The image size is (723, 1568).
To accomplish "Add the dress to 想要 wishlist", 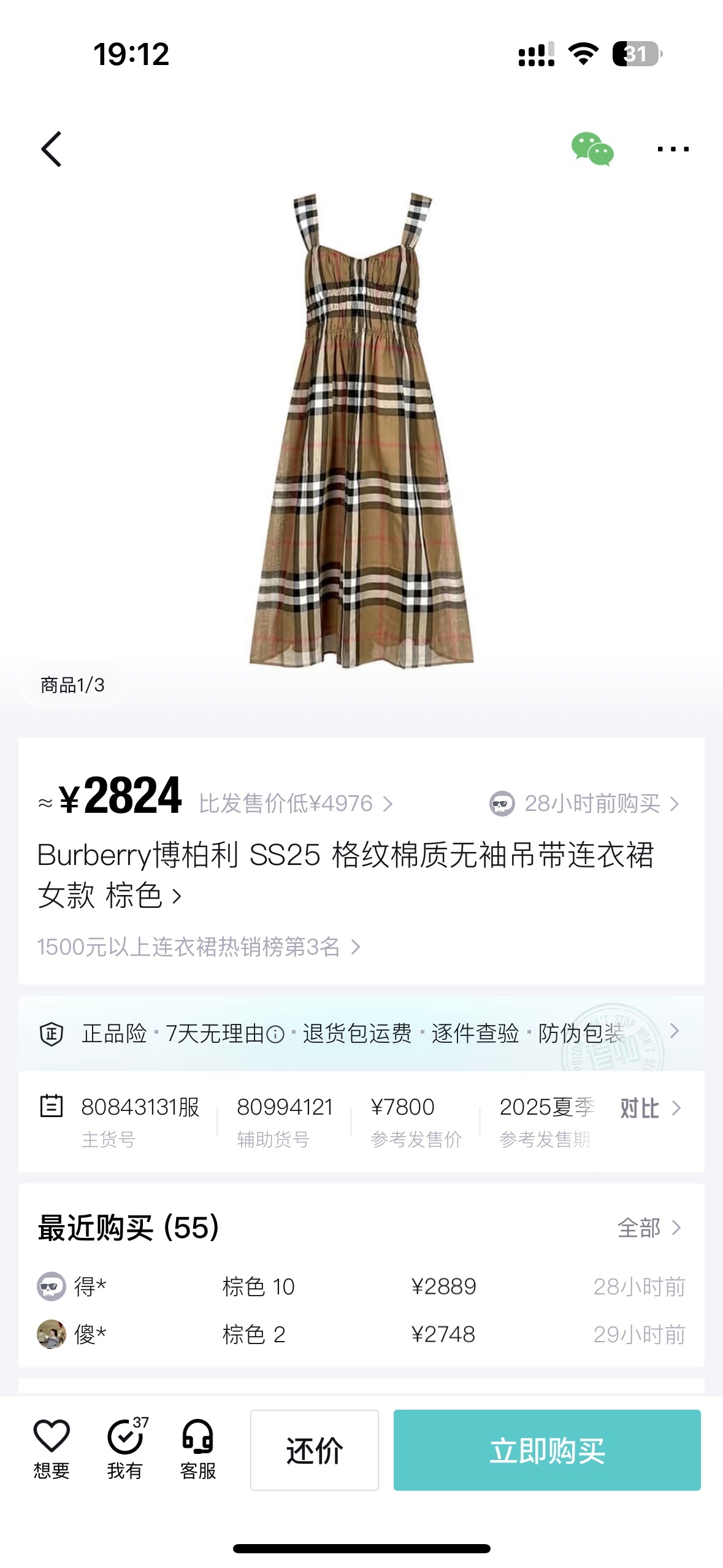I will 52,1449.
